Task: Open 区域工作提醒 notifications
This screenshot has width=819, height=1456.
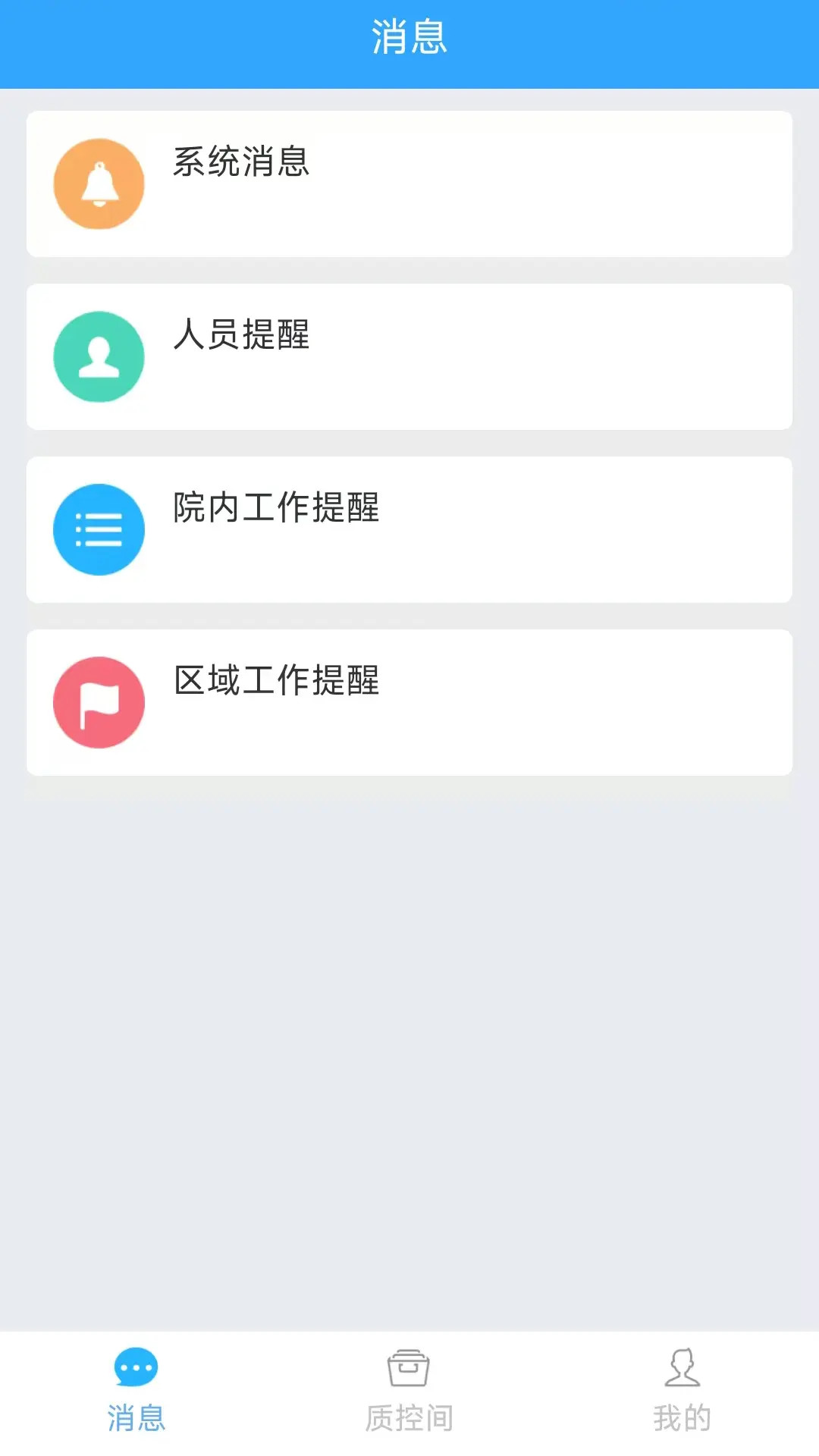Action: (409, 701)
